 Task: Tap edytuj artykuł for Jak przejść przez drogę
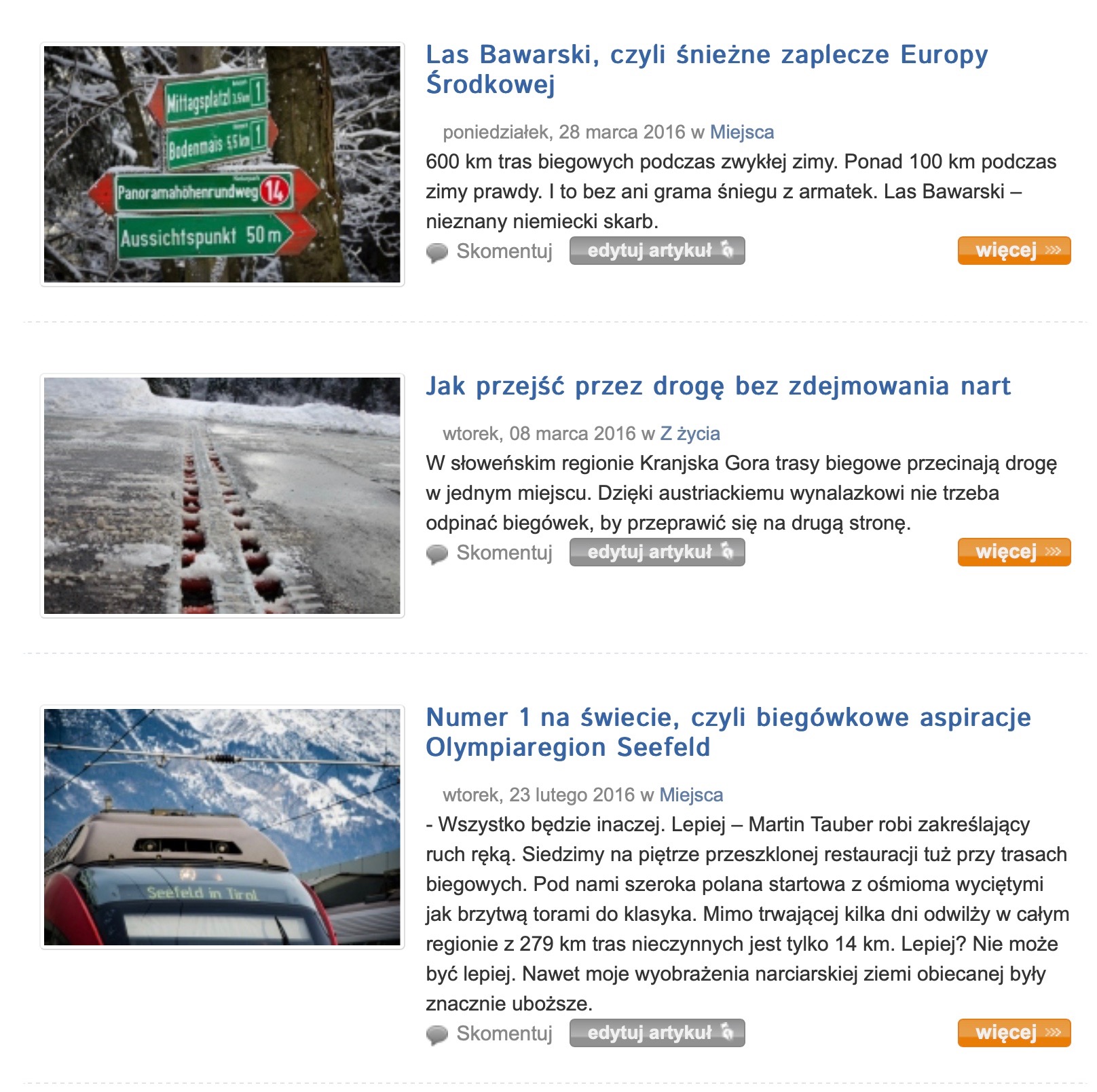pyautogui.click(x=656, y=552)
